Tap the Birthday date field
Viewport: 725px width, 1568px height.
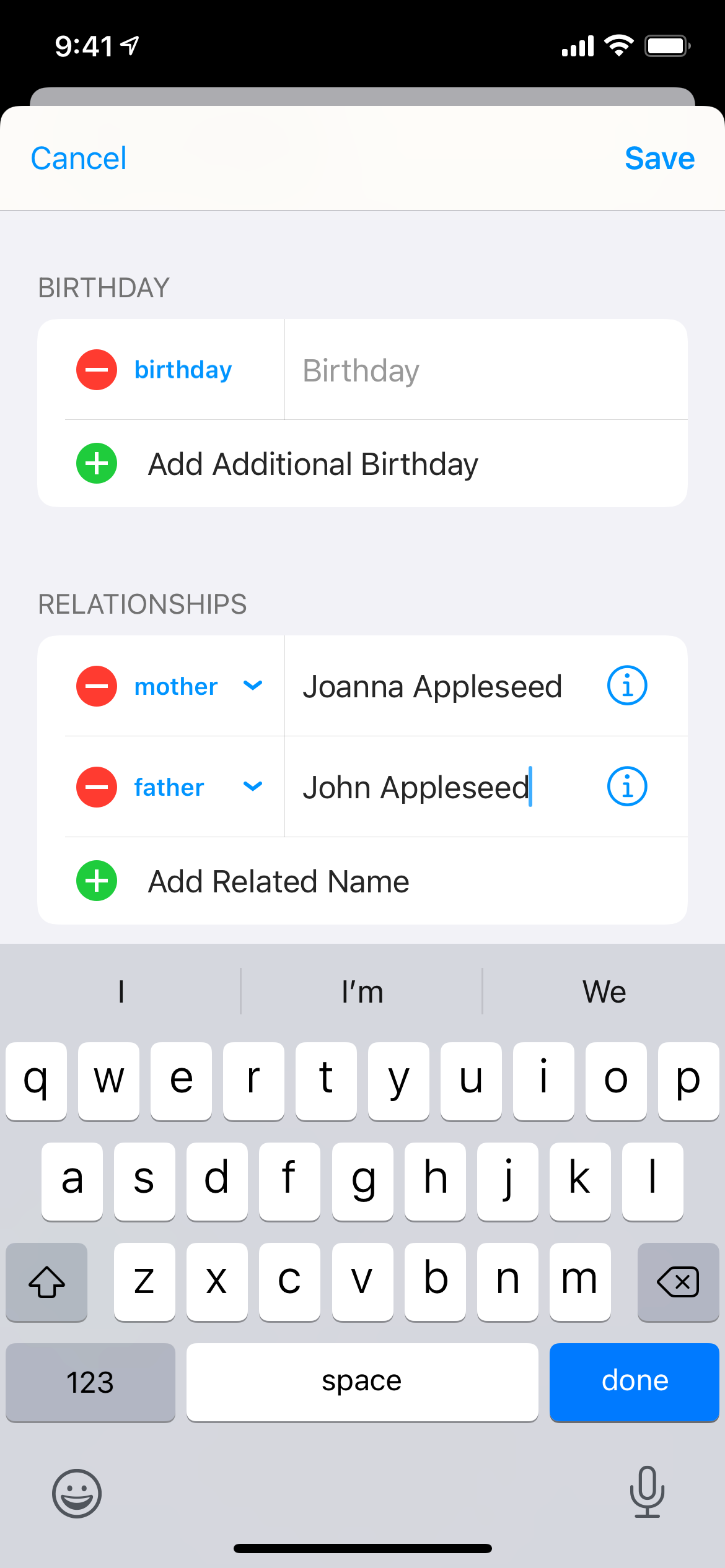[x=486, y=370]
